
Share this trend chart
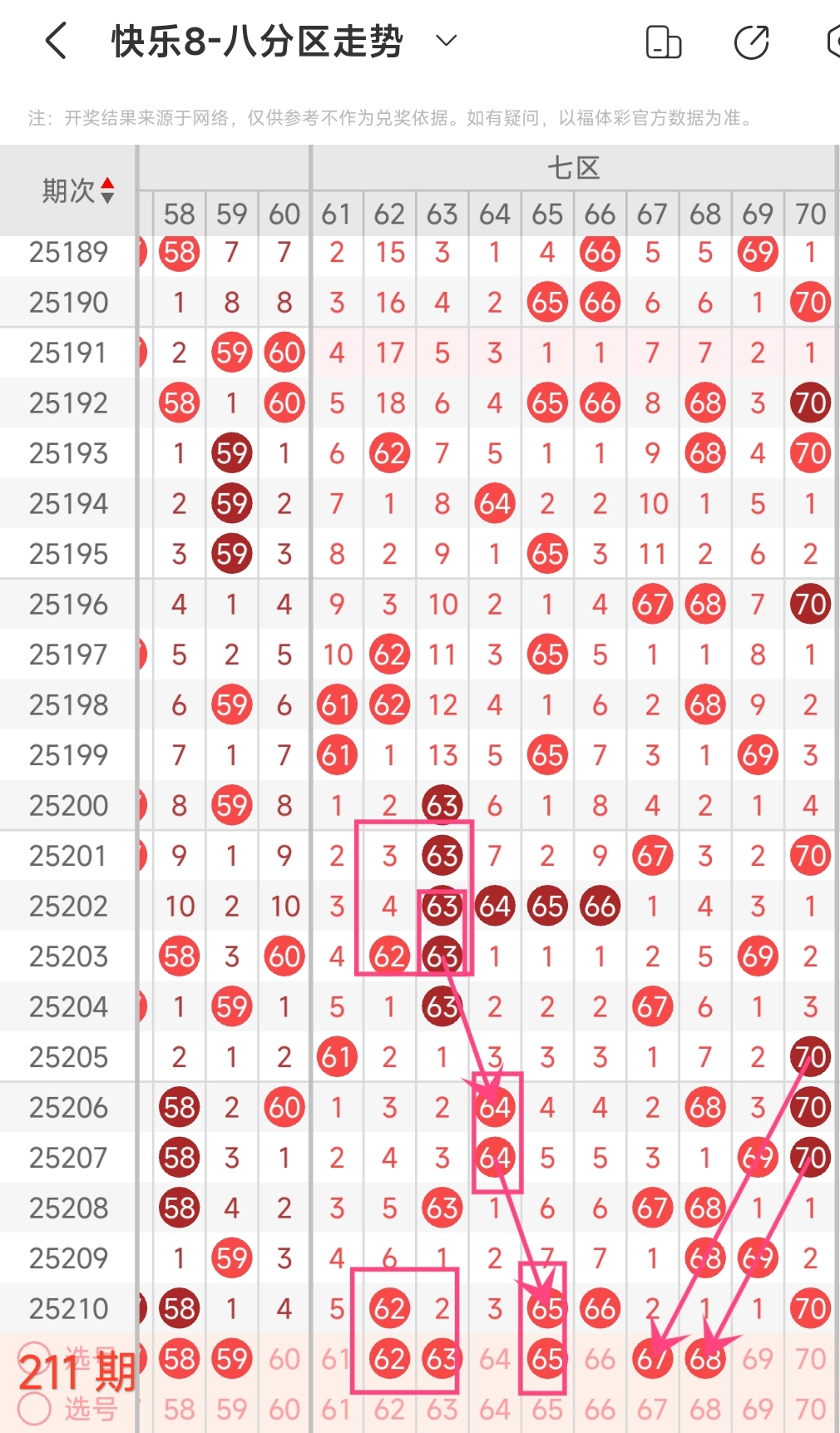click(x=751, y=42)
